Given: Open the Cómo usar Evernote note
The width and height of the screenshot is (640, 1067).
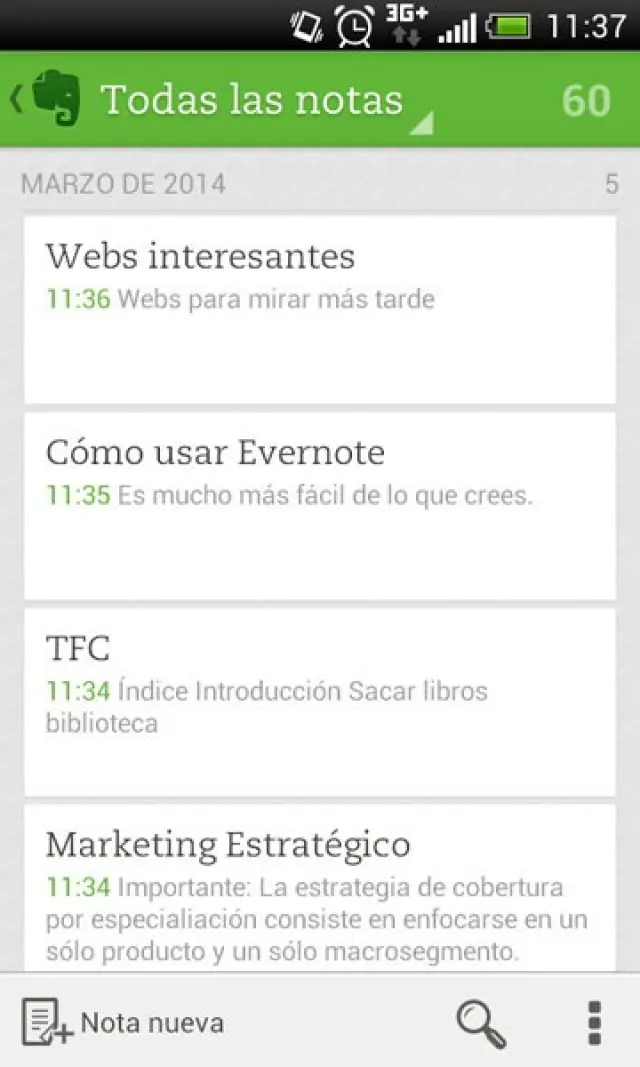Looking at the screenshot, I should tap(319, 505).
